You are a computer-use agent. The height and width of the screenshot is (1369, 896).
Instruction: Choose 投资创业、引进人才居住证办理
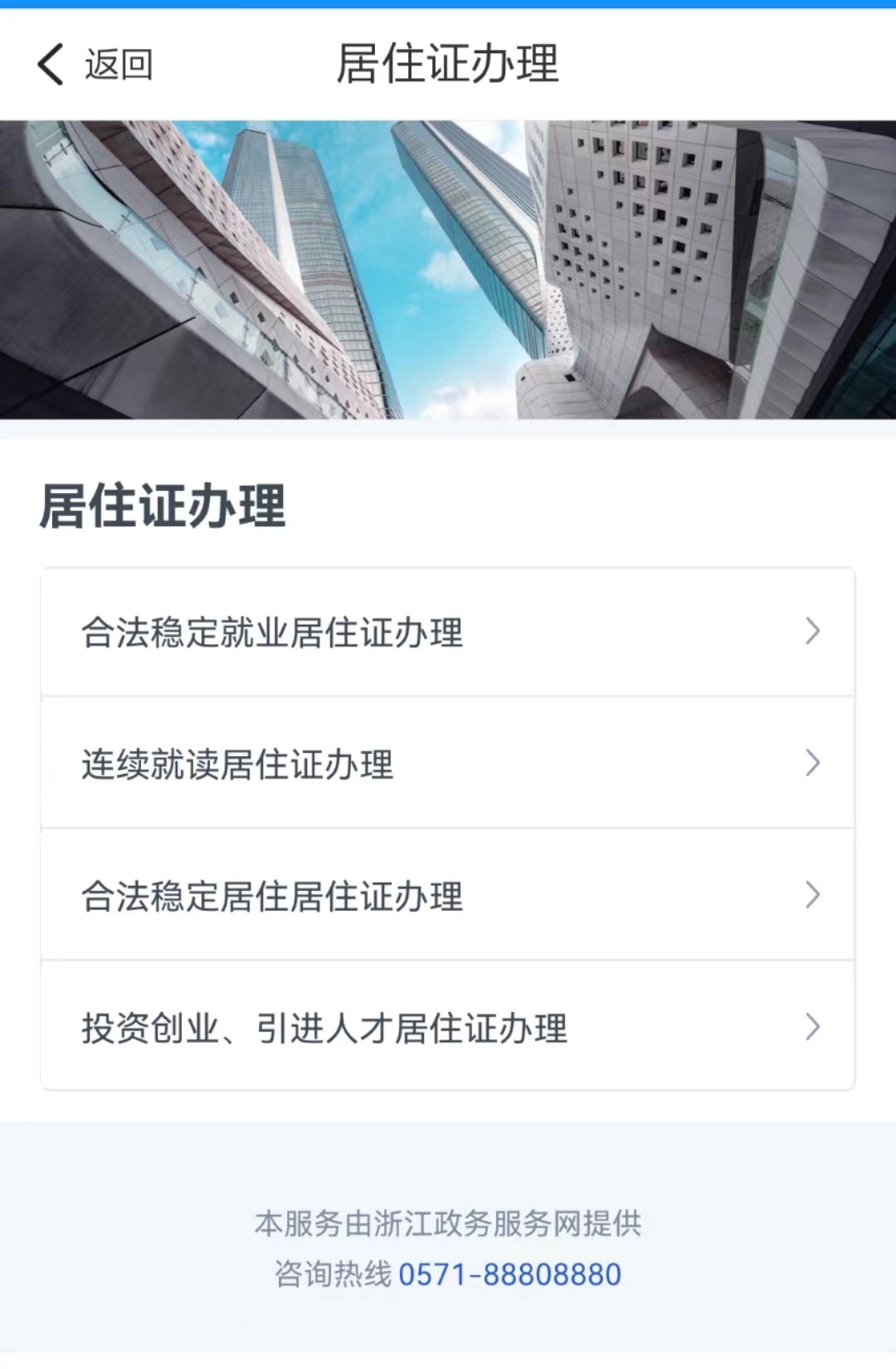pyautogui.click(x=446, y=1027)
